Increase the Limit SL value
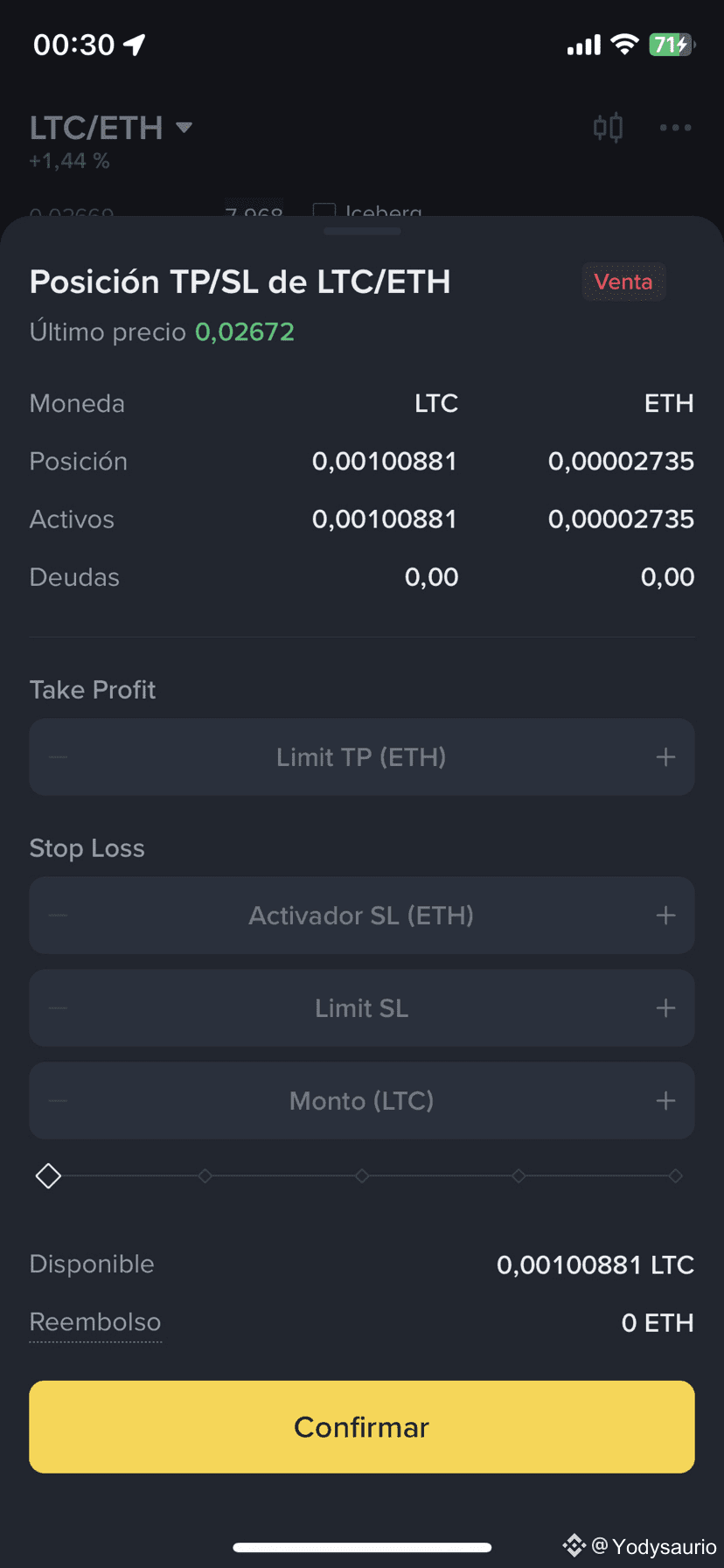Screen dimensions: 724x1568 coord(665,1008)
